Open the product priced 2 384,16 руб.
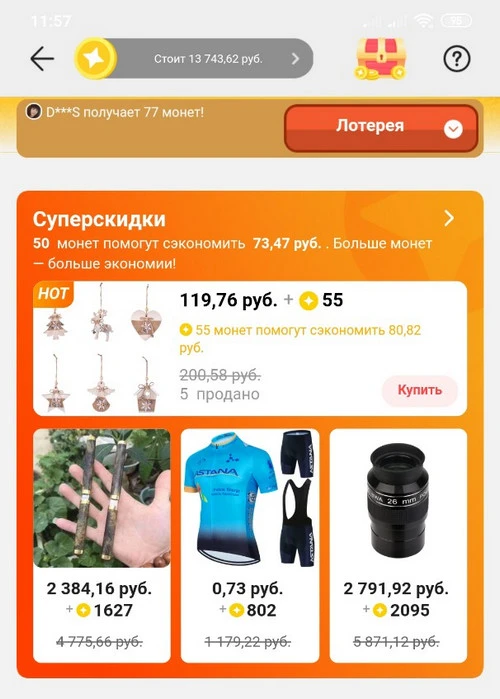This screenshot has height=699, width=500. [x=102, y=546]
